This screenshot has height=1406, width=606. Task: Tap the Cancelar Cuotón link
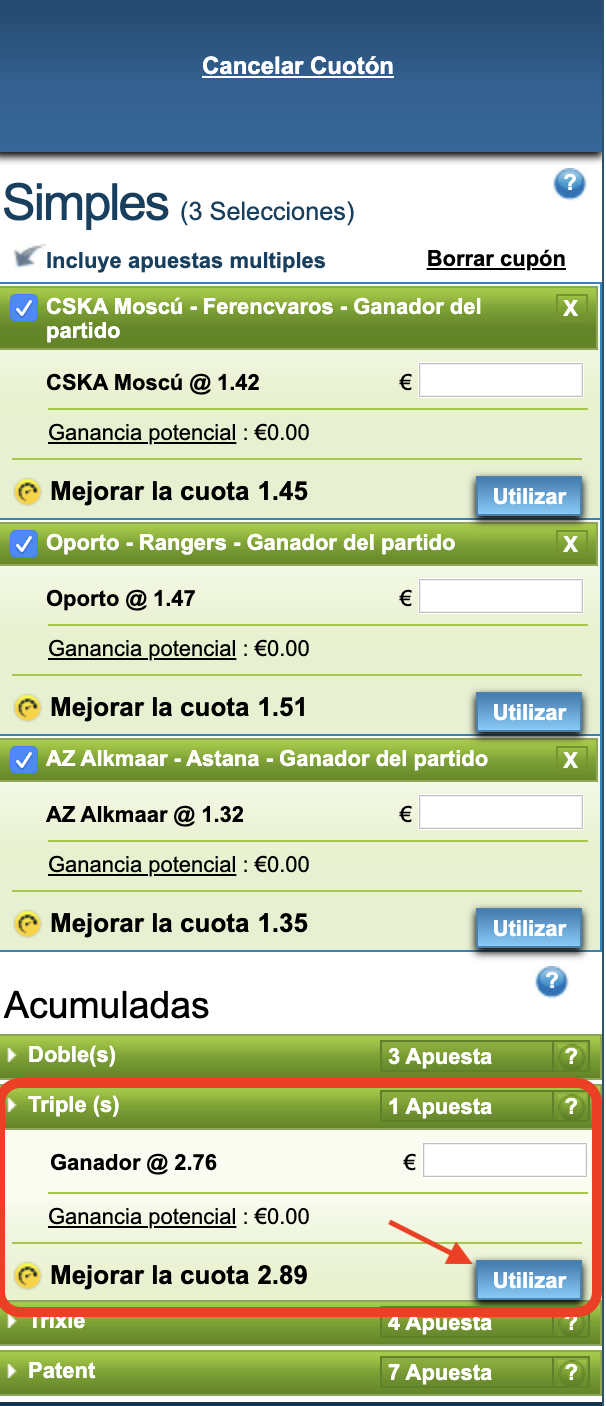(x=297, y=66)
